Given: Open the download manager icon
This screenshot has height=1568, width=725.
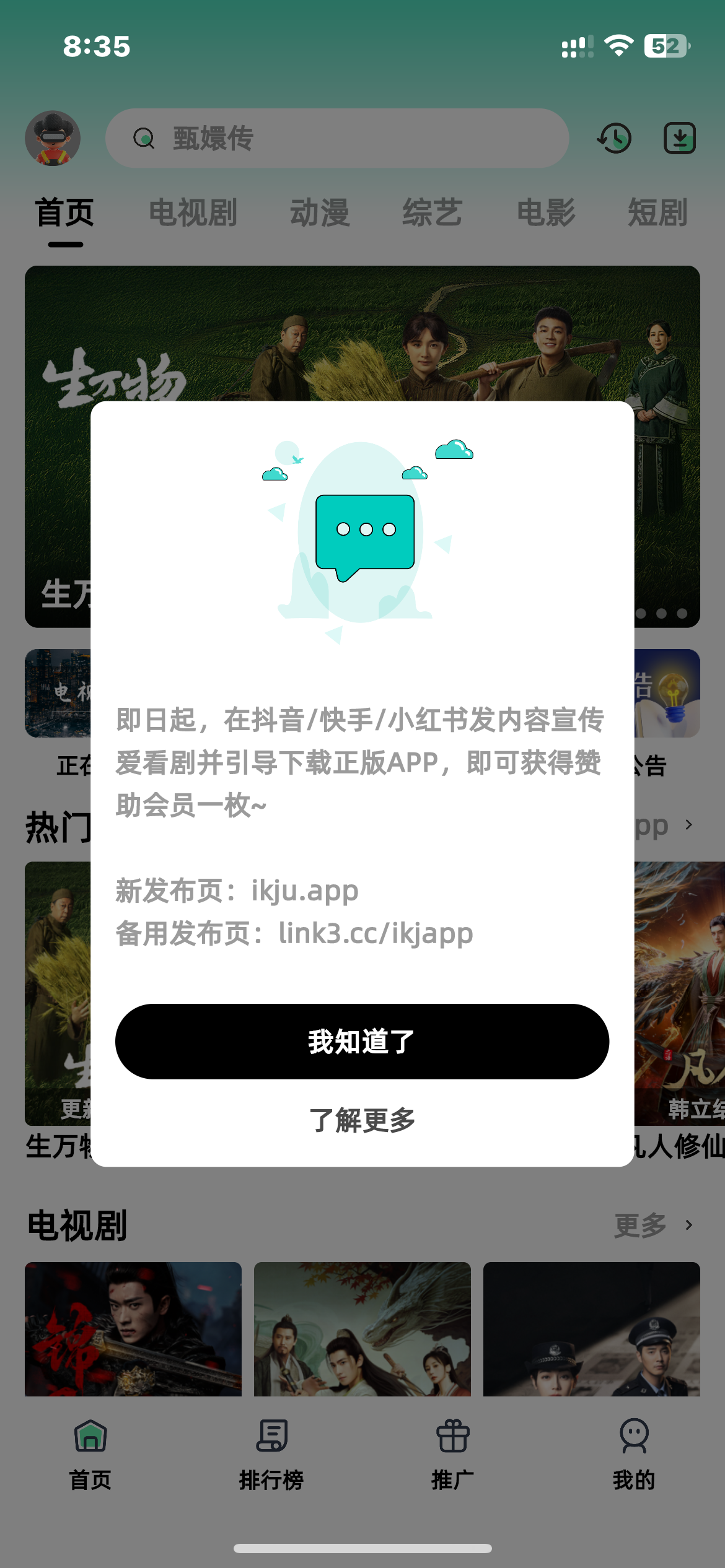Looking at the screenshot, I should point(679,138).
